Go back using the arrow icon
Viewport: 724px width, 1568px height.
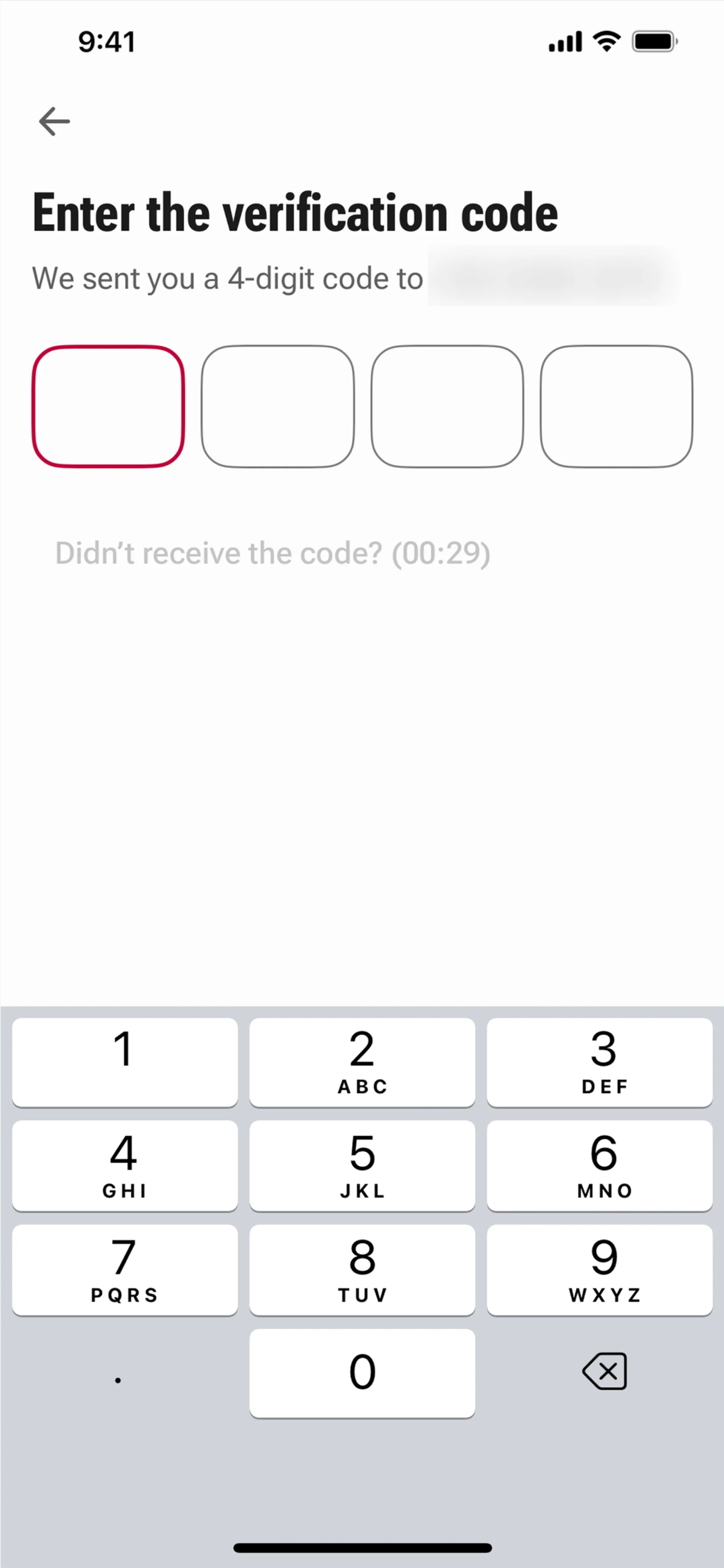pos(54,121)
